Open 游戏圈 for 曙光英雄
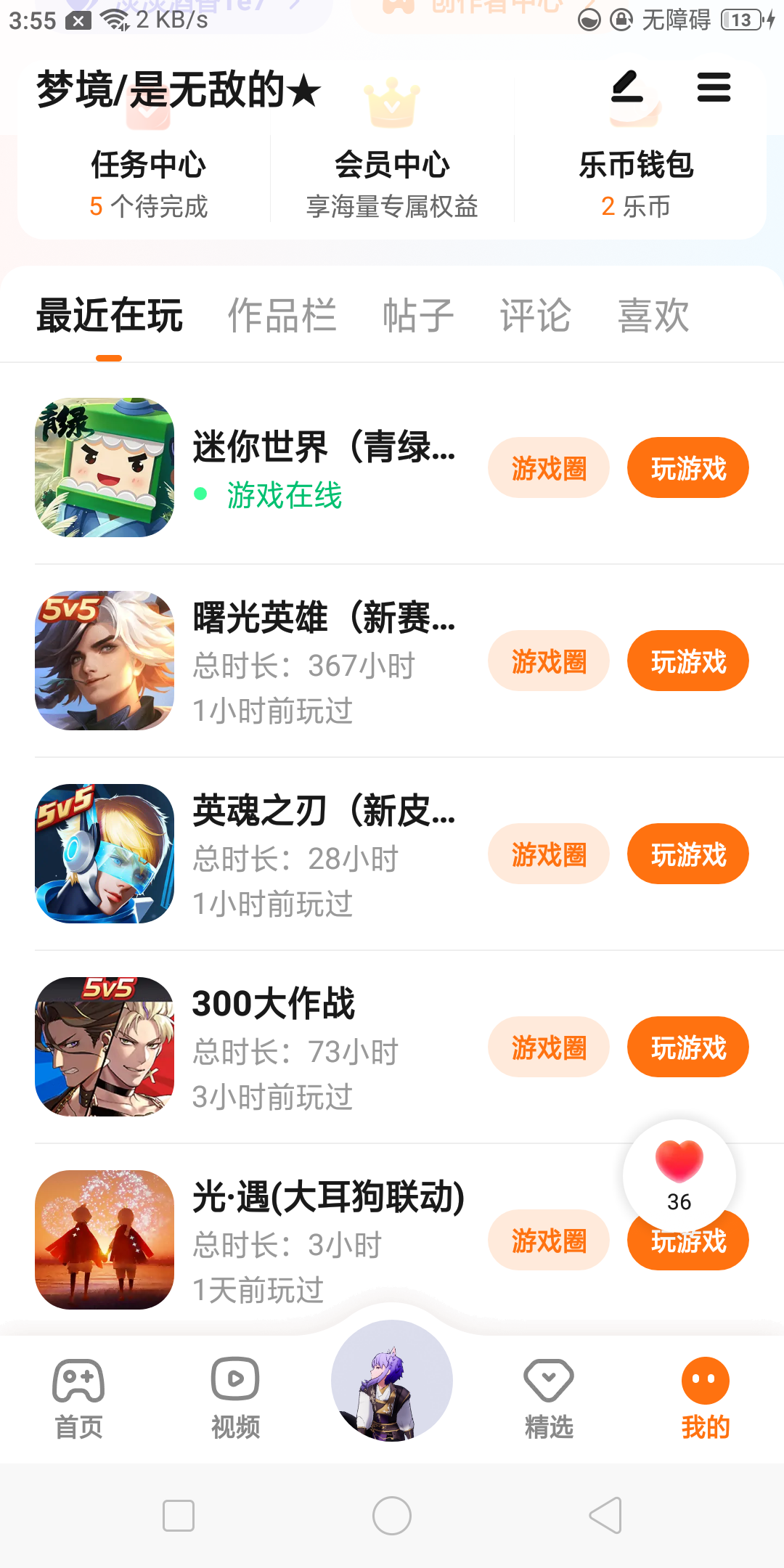The width and height of the screenshot is (784, 1568). tap(549, 661)
